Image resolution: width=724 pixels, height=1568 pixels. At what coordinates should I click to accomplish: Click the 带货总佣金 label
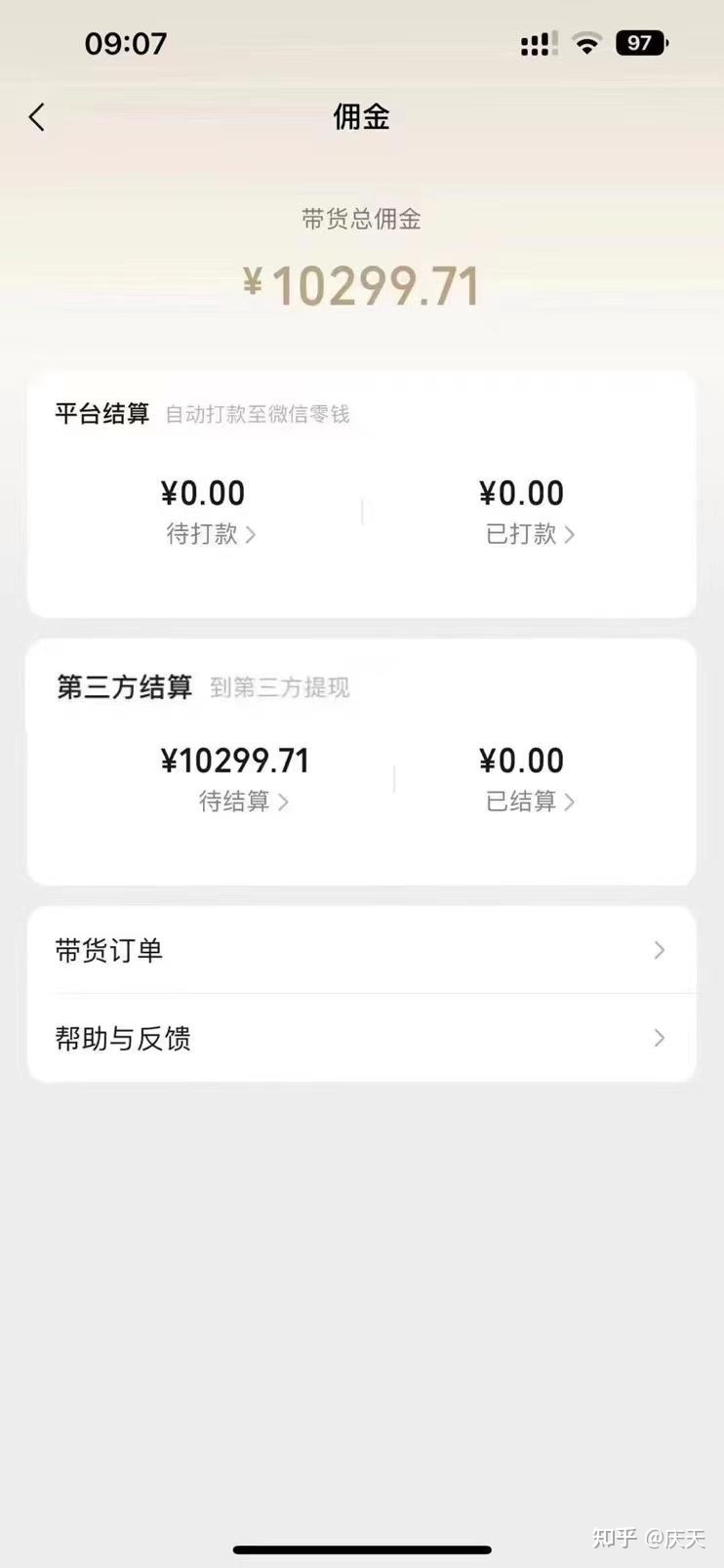pyautogui.click(x=361, y=220)
